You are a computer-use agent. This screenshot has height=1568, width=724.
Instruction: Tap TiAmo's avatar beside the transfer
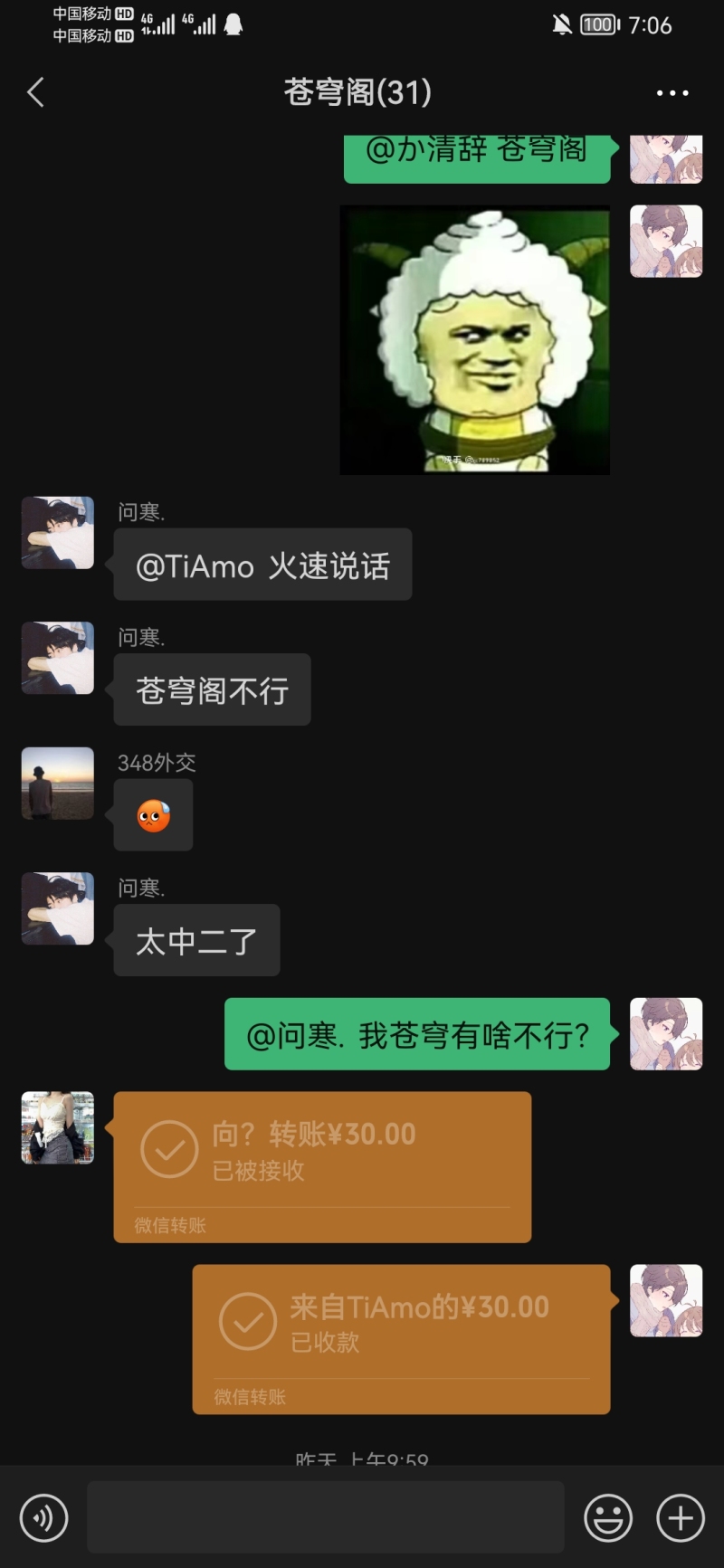(x=58, y=1127)
